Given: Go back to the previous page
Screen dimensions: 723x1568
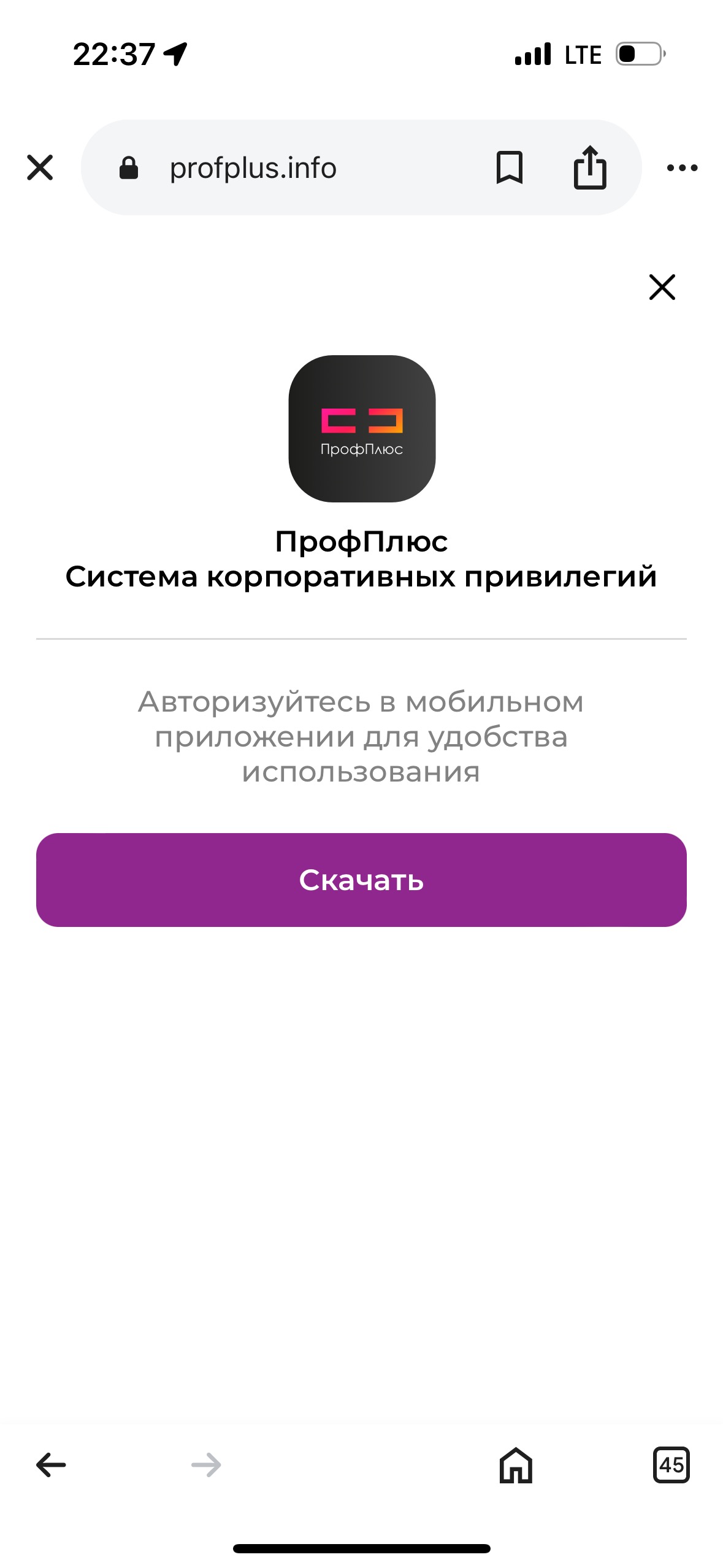Looking at the screenshot, I should click(x=51, y=1465).
